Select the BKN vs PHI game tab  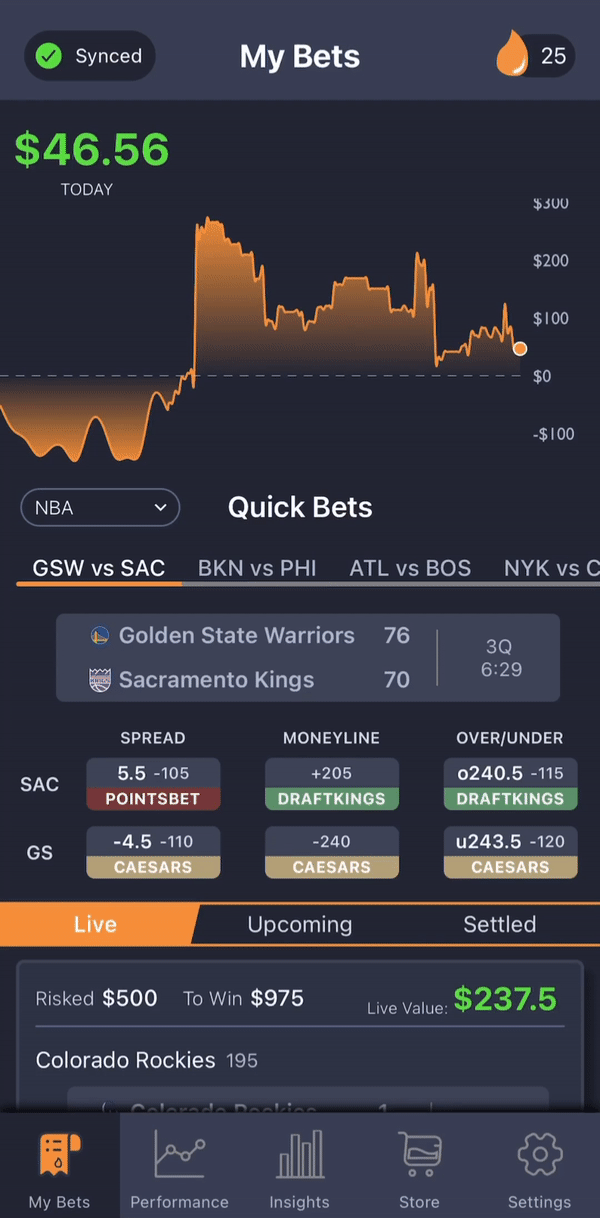click(257, 568)
